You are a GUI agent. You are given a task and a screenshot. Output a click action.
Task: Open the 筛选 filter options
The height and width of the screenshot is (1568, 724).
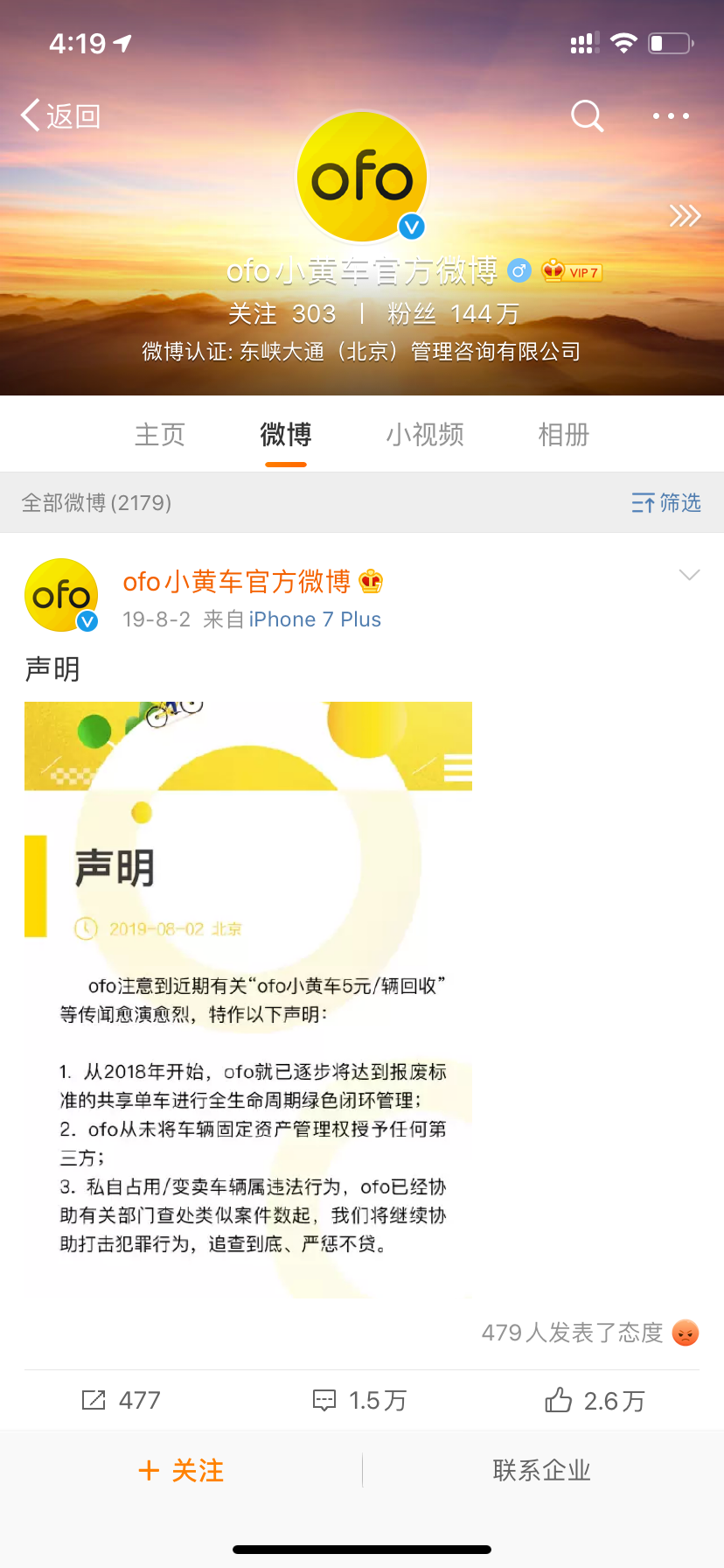666,502
